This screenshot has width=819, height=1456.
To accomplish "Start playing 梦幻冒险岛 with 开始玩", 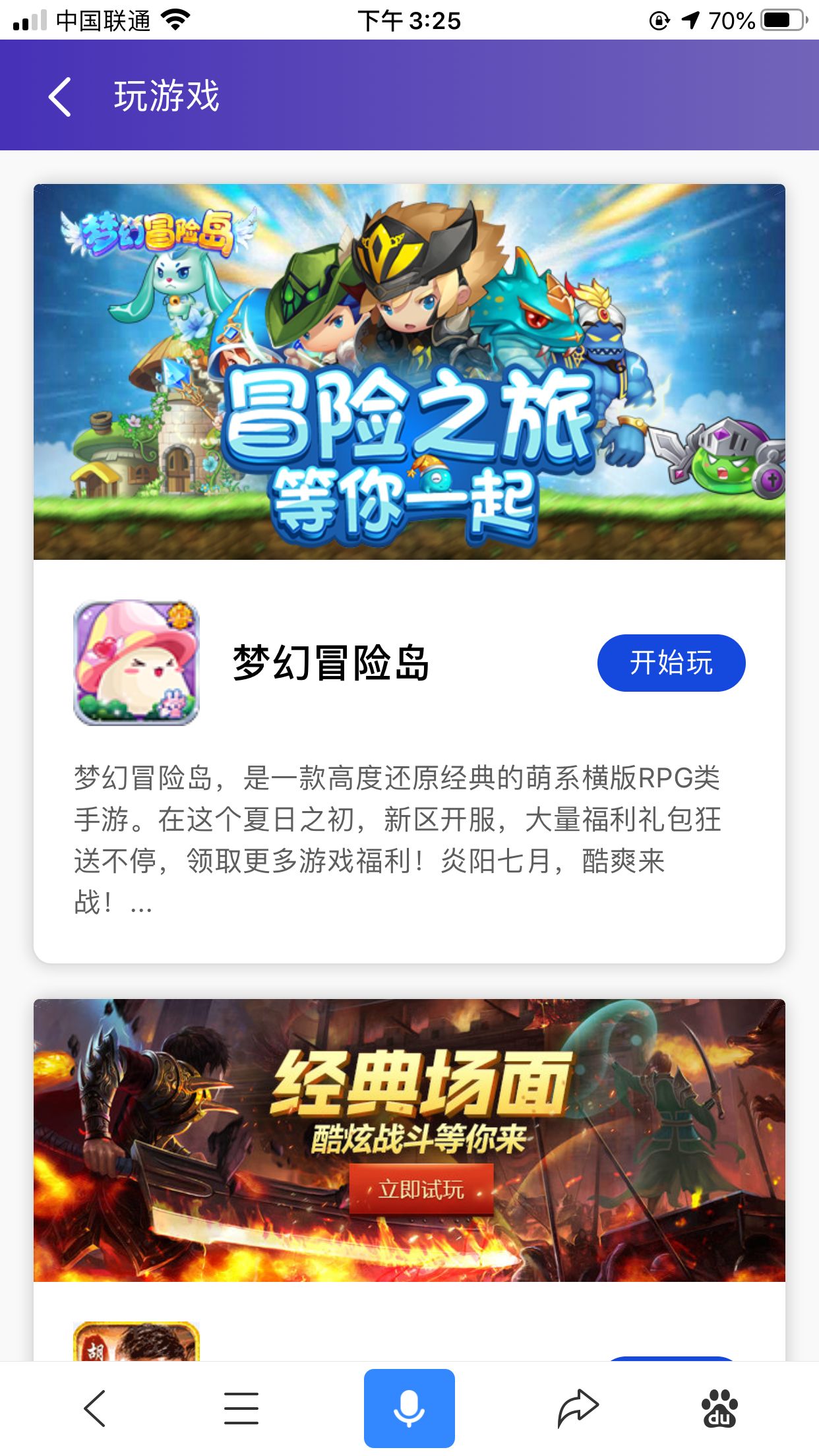I will 671,663.
